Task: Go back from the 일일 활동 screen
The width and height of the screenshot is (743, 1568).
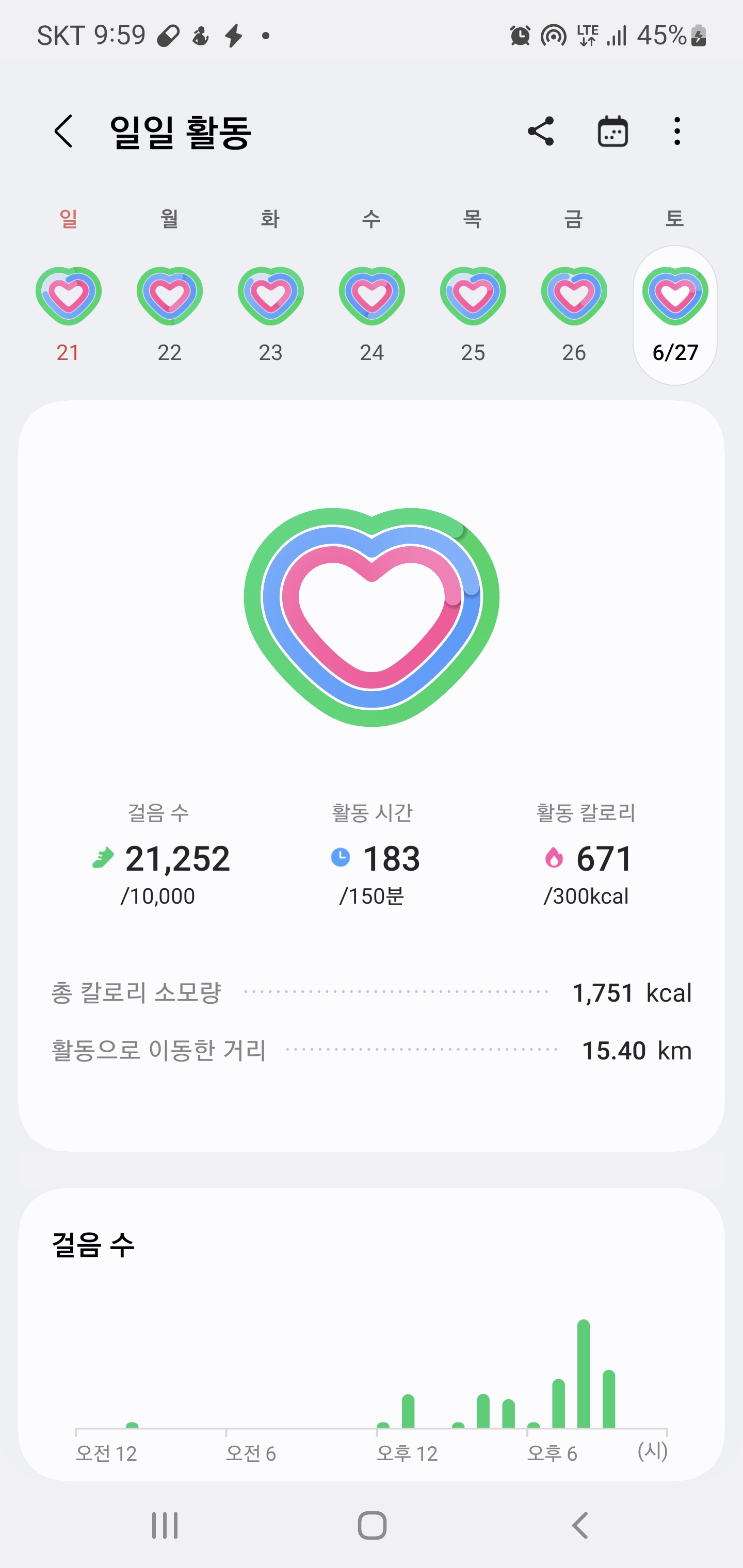Action: pyautogui.click(x=64, y=132)
